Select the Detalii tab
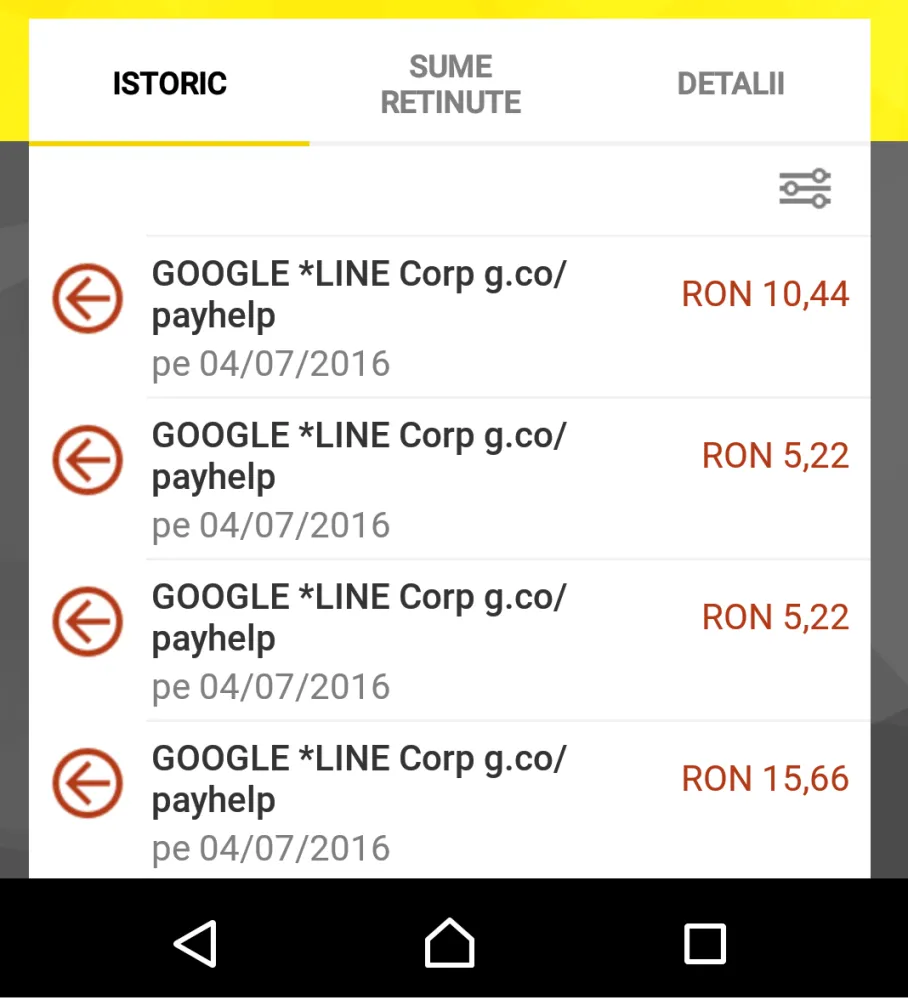 730,84
